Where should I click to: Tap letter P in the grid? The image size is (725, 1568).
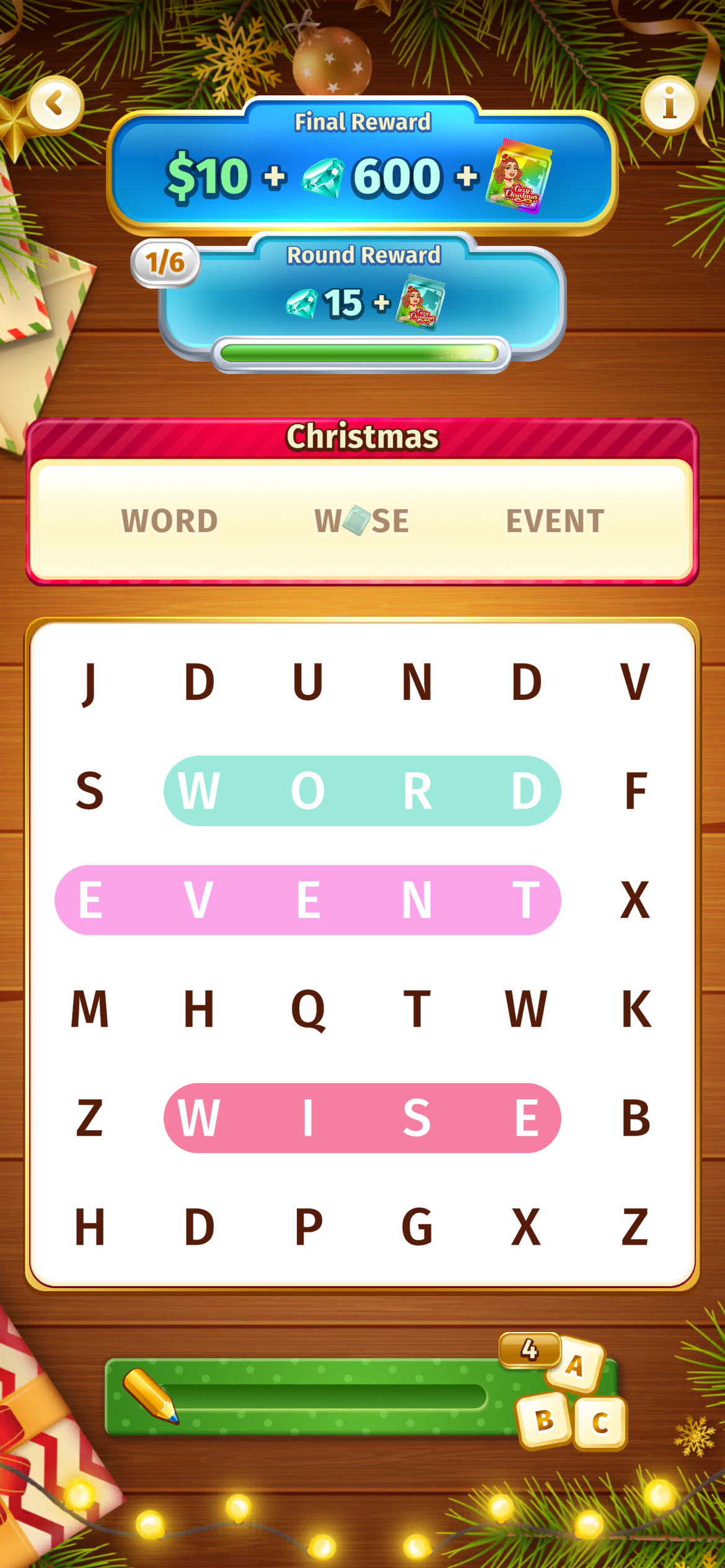click(308, 1227)
